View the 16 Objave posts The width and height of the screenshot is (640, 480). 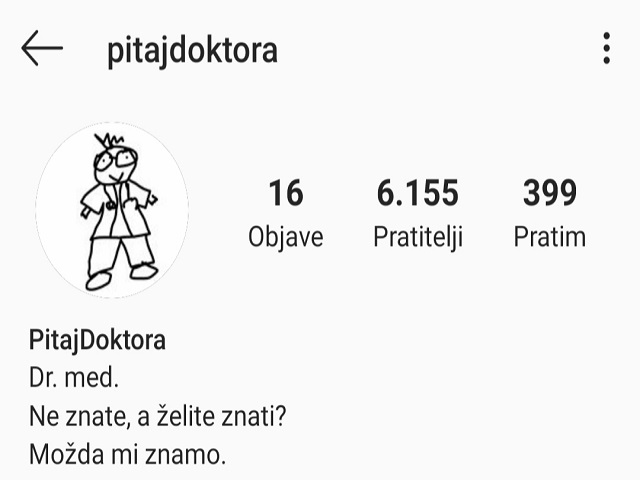[x=286, y=213]
